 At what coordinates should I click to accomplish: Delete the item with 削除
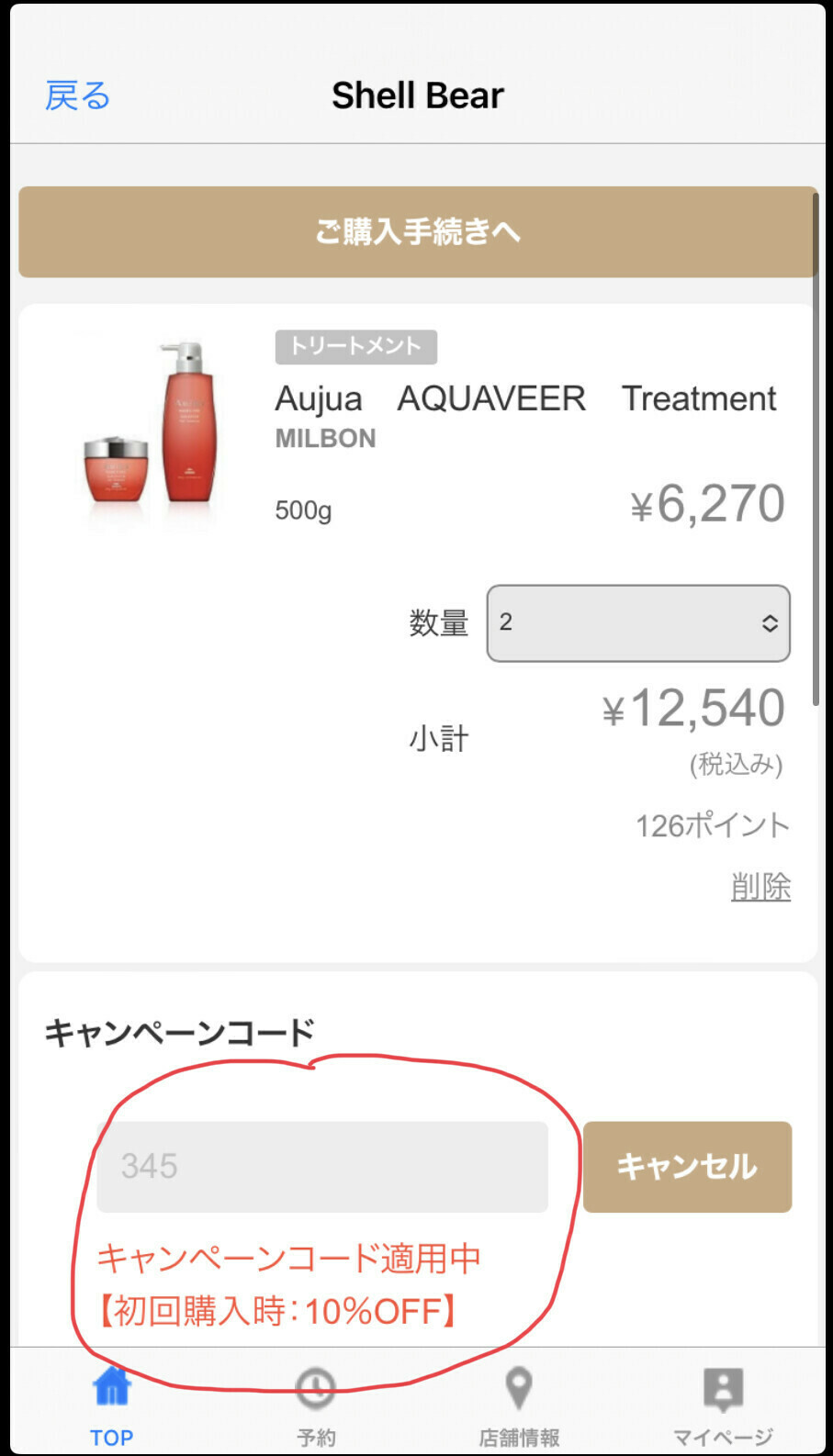click(x=760, y=887)
